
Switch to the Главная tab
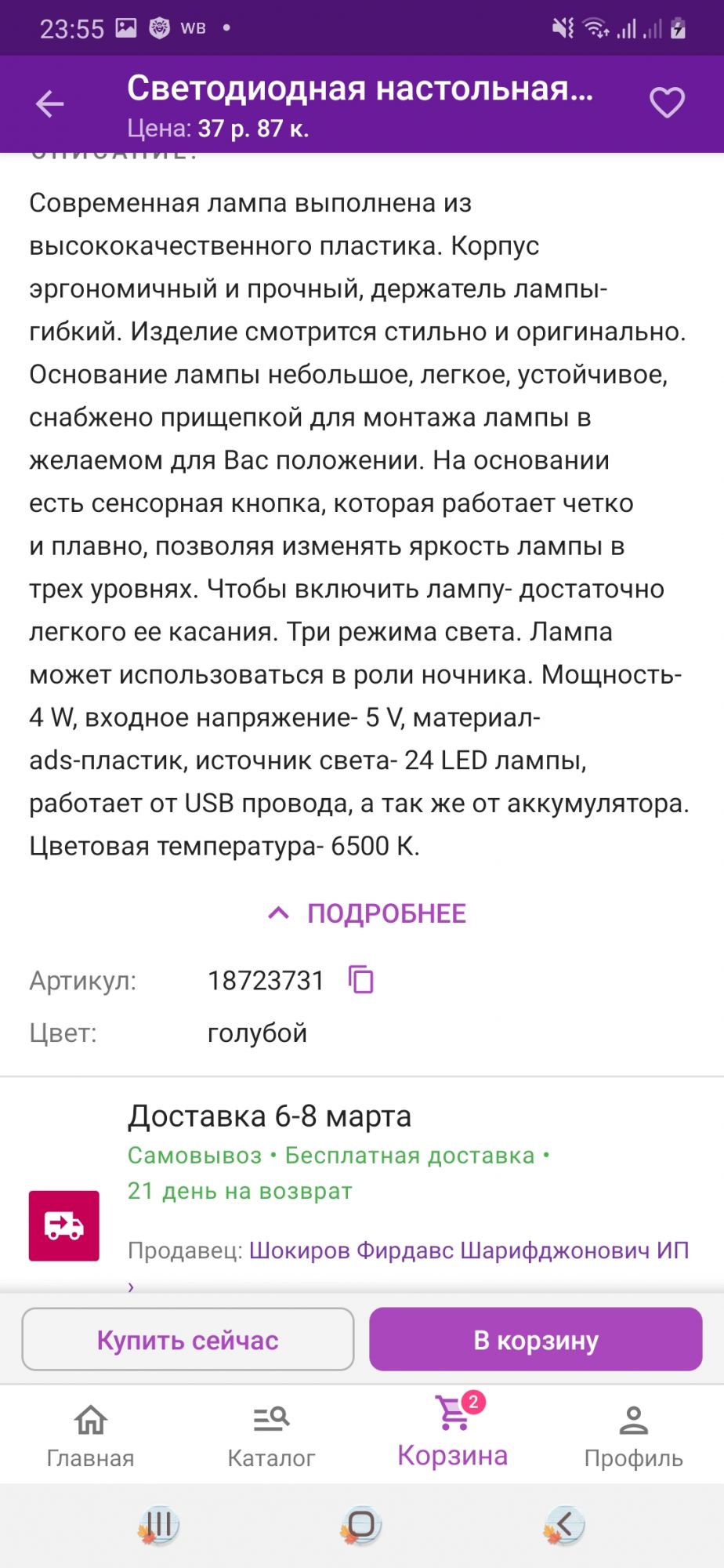pyautogui.click(x=90, y=1434)
